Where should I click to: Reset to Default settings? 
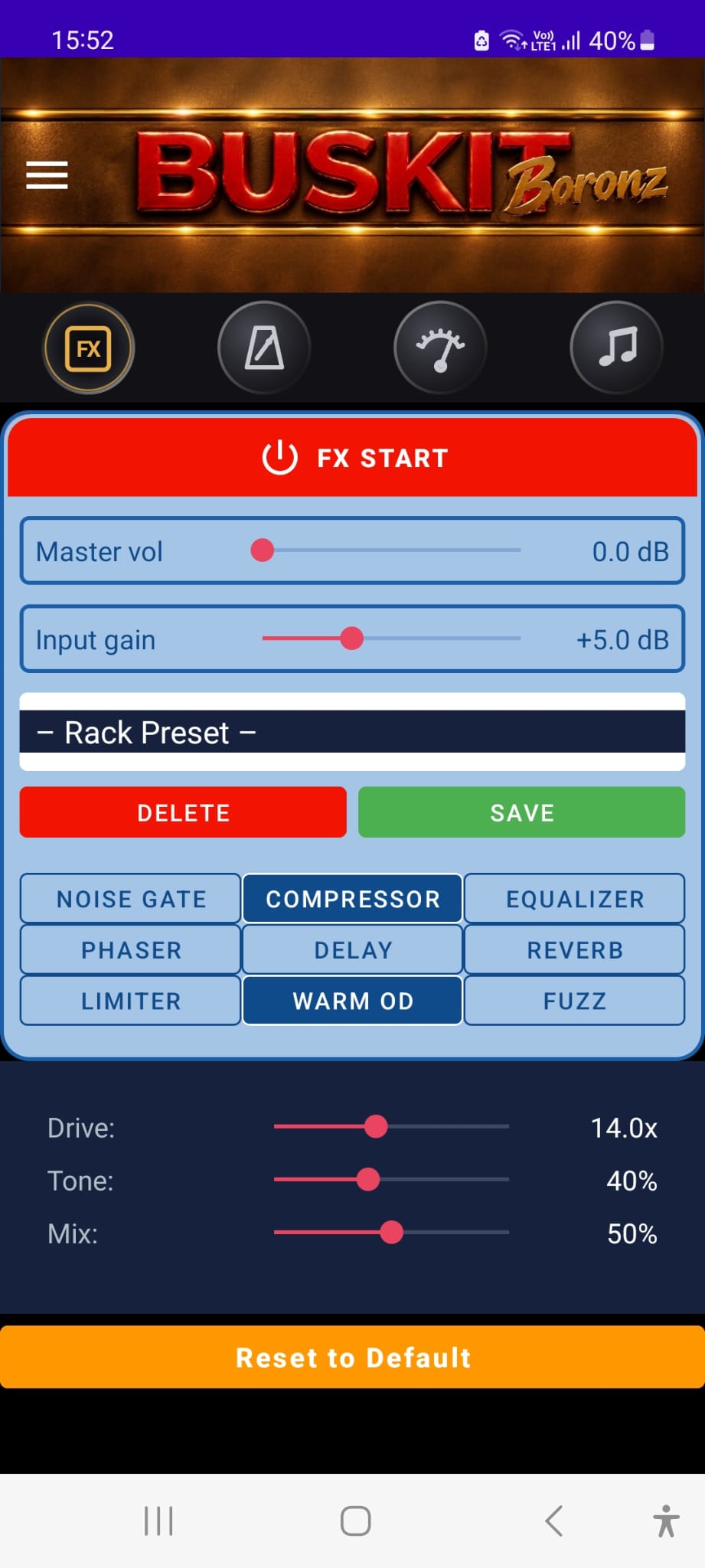point(352,1357)
